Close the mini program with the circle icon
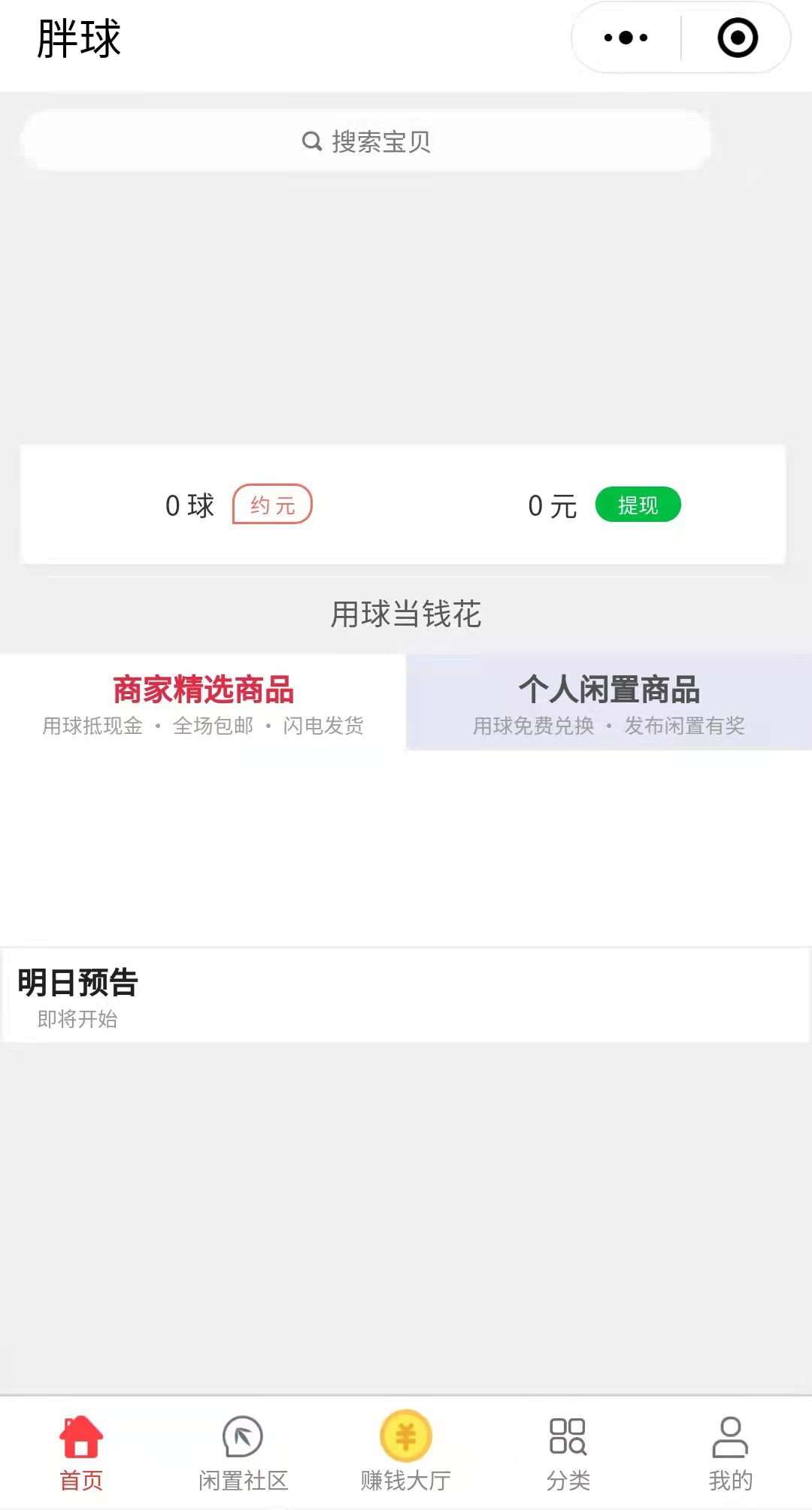812x1510 pixels. click(x=737, y=38)
